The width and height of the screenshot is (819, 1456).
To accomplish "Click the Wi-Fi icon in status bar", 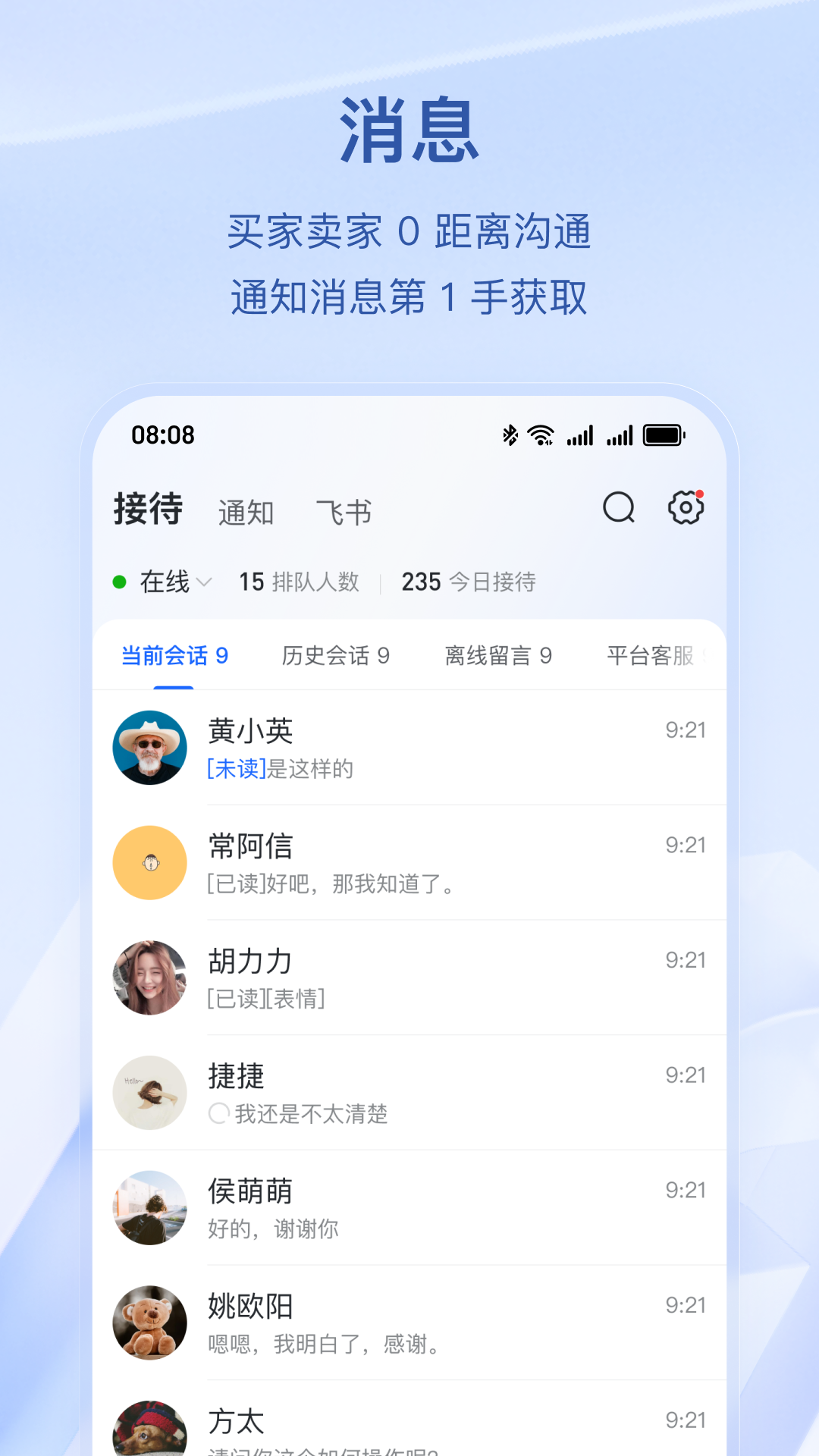I will point(539,434).
